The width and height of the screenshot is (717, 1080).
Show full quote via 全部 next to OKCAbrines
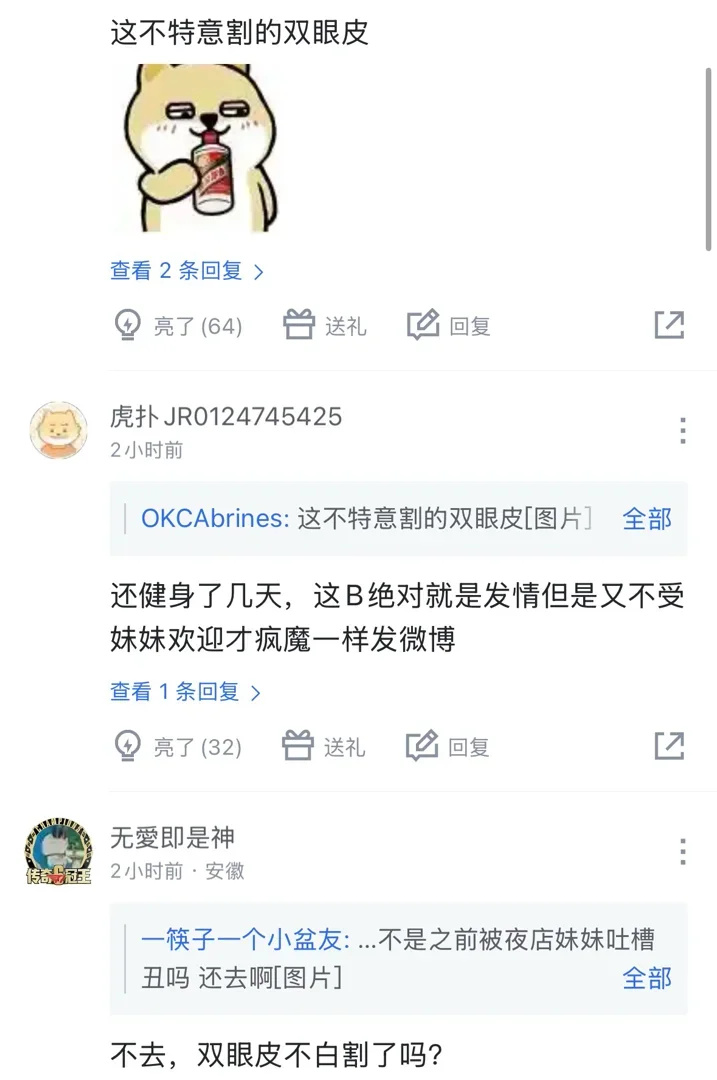pyautogui.click(x=647, y=519)
